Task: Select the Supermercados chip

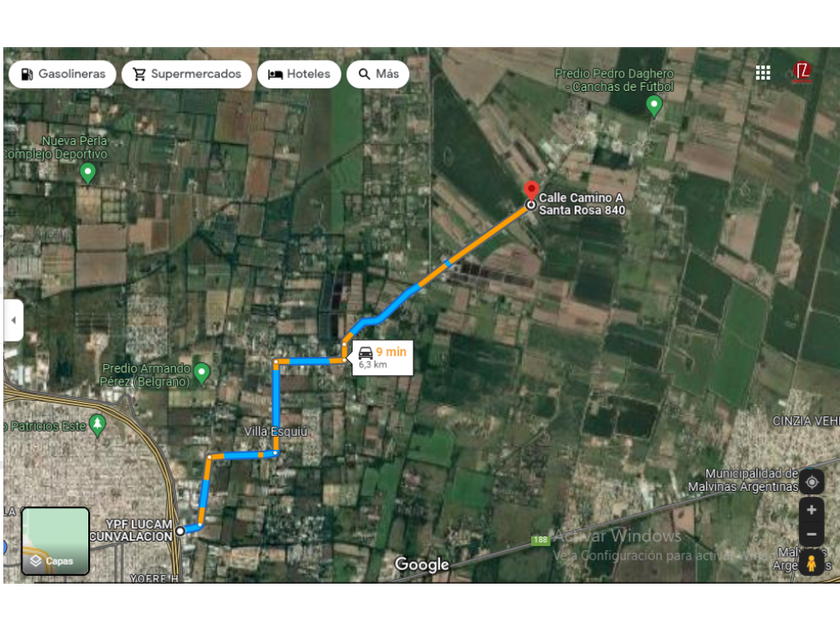Action: tap(186, 74)
